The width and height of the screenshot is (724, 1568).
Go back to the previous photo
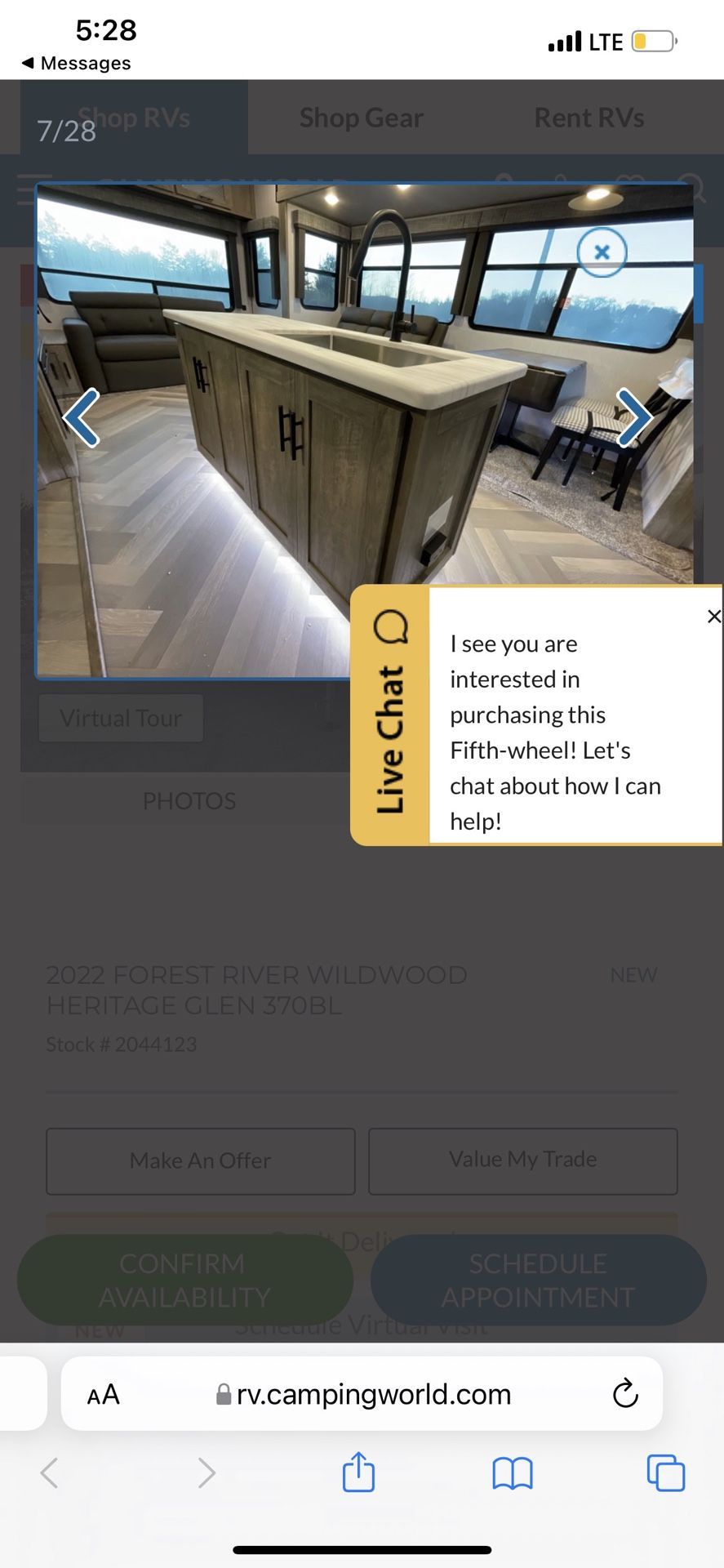click(82, 417)
